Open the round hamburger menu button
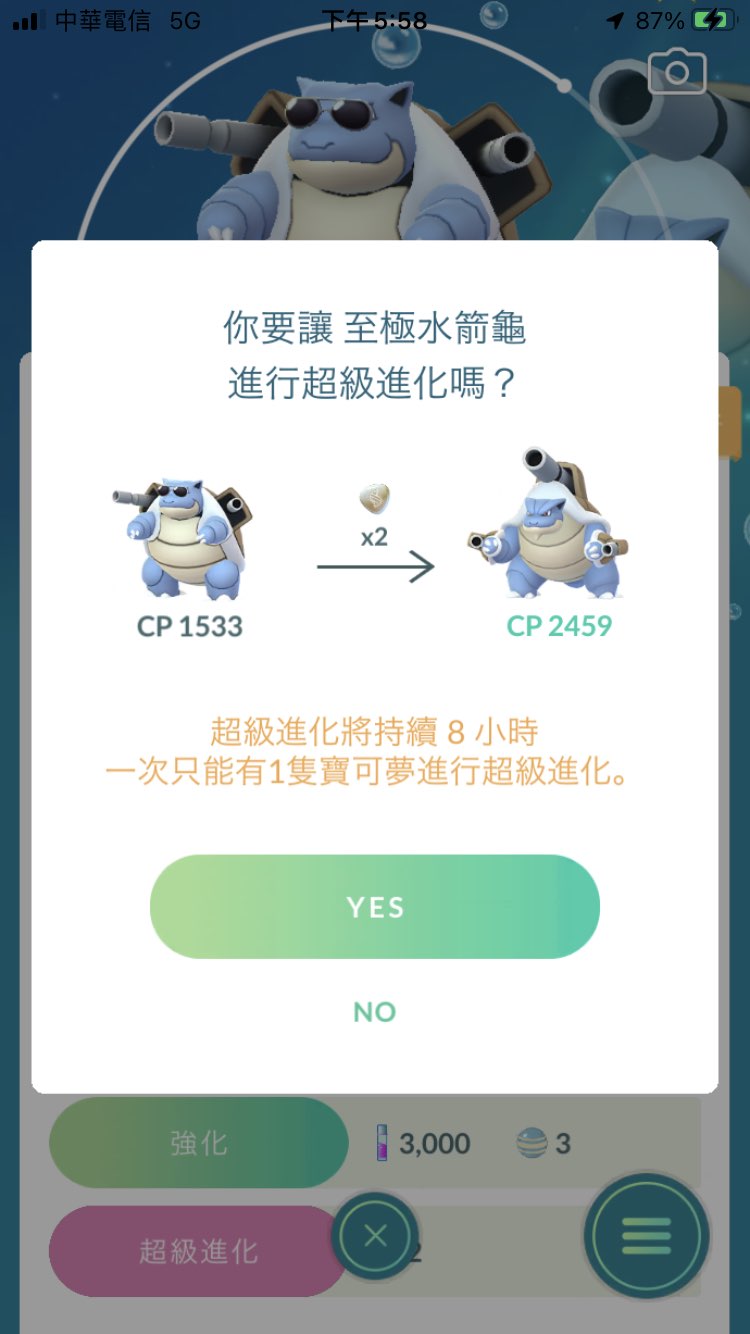Viewport: 750px width, 1334px height. 646,1237
